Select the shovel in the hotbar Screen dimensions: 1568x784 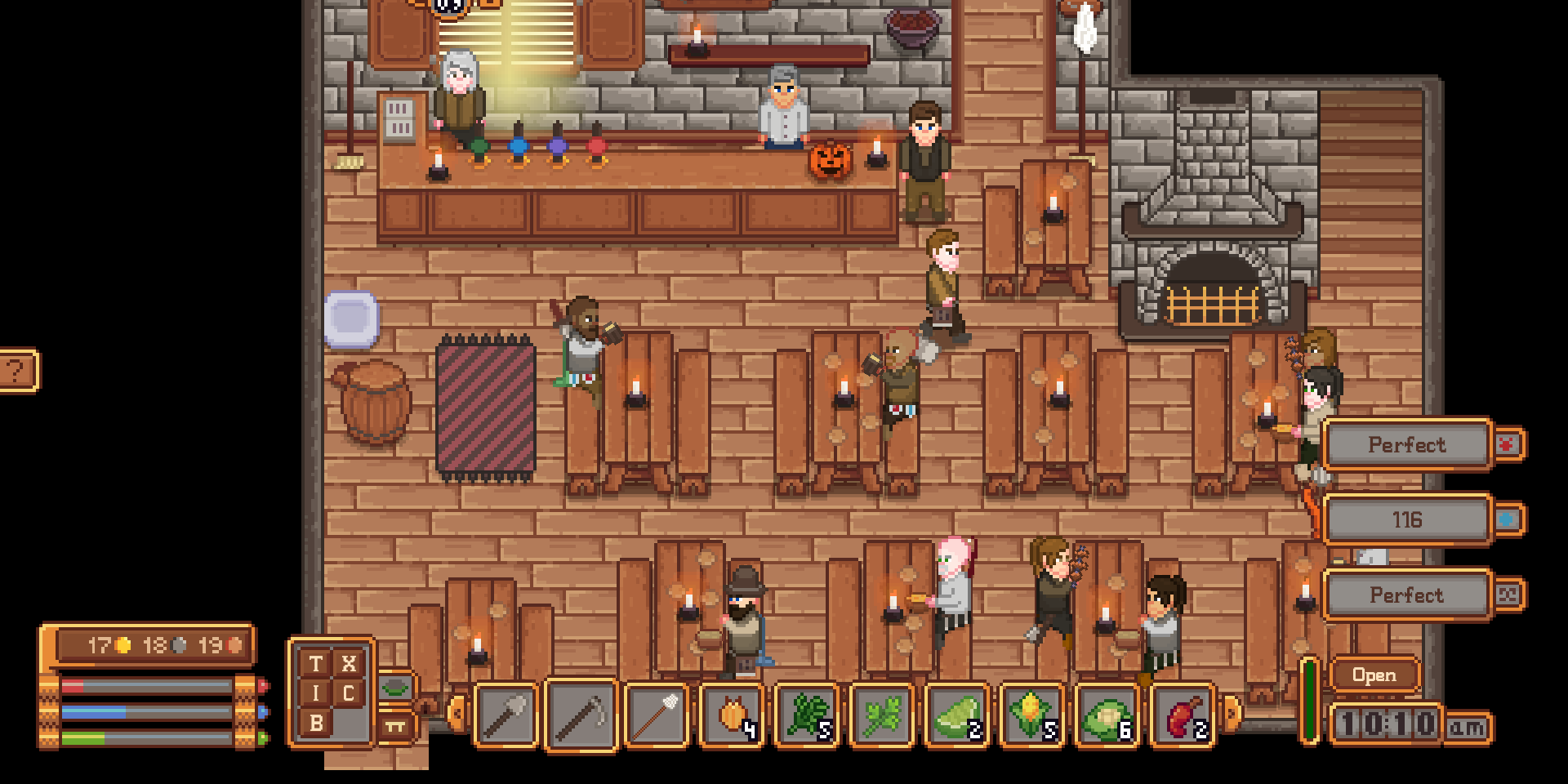pos(506,715)
